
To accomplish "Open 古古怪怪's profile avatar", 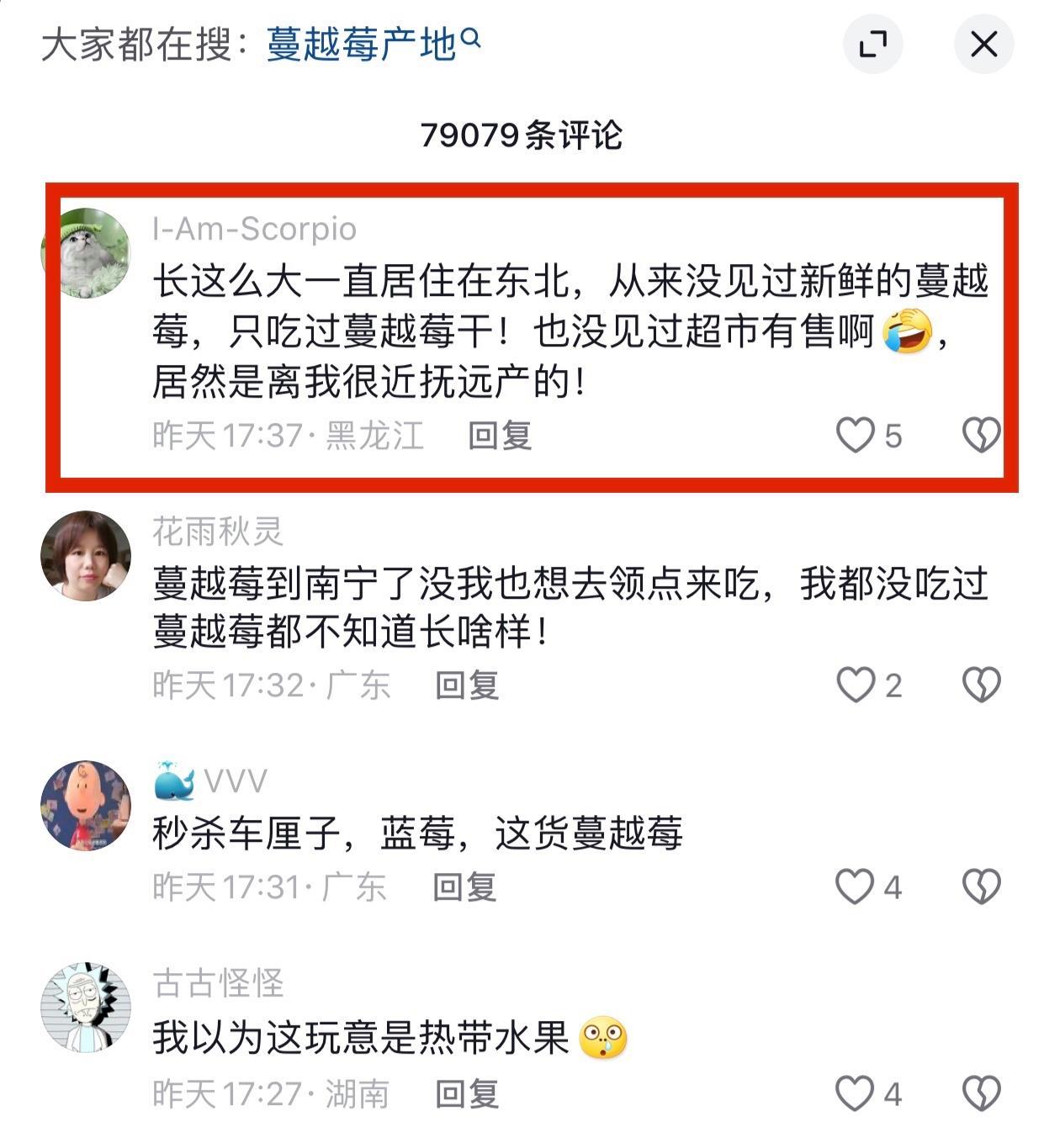I will click(x=86, y=1008).
